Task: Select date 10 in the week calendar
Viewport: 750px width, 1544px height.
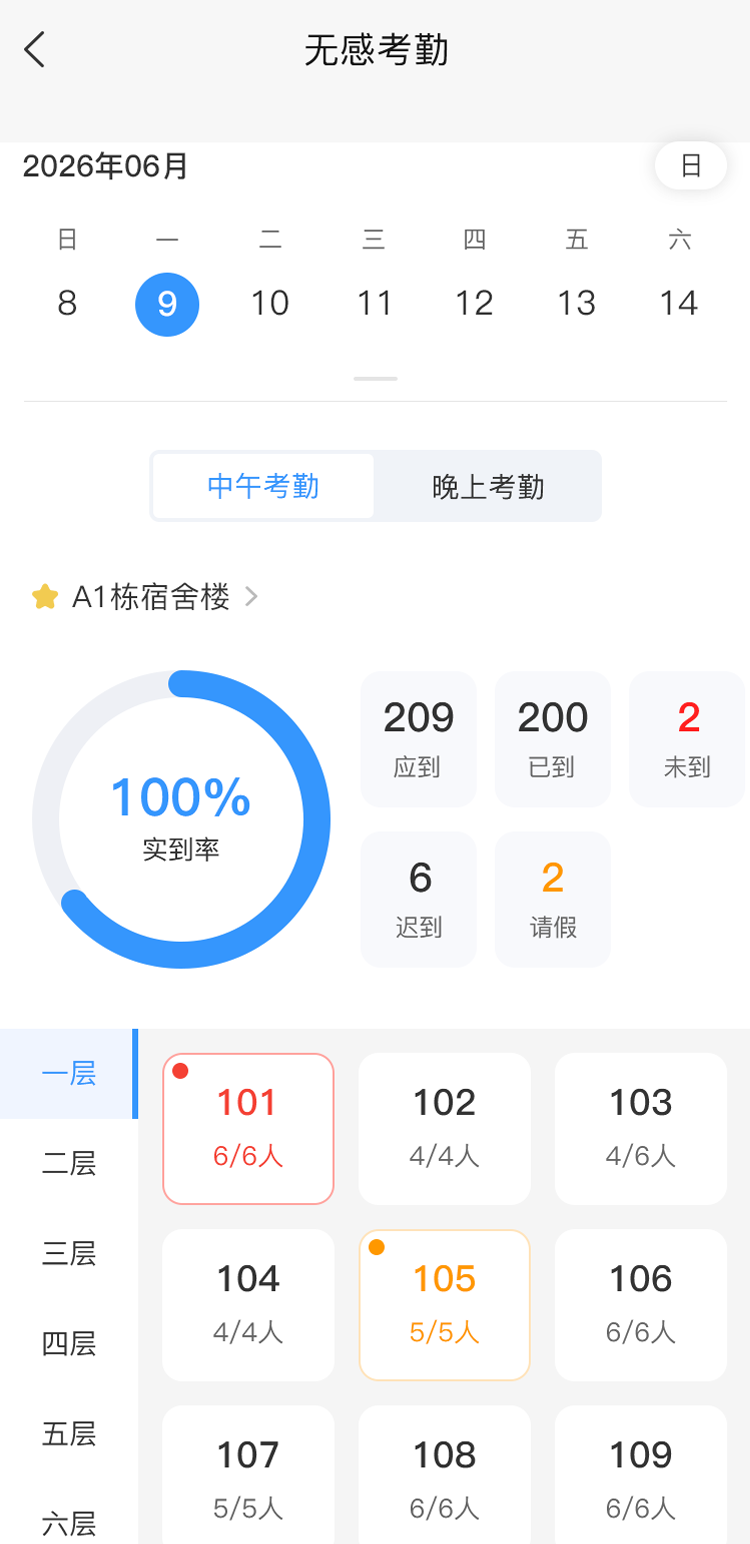Action: 270,303
